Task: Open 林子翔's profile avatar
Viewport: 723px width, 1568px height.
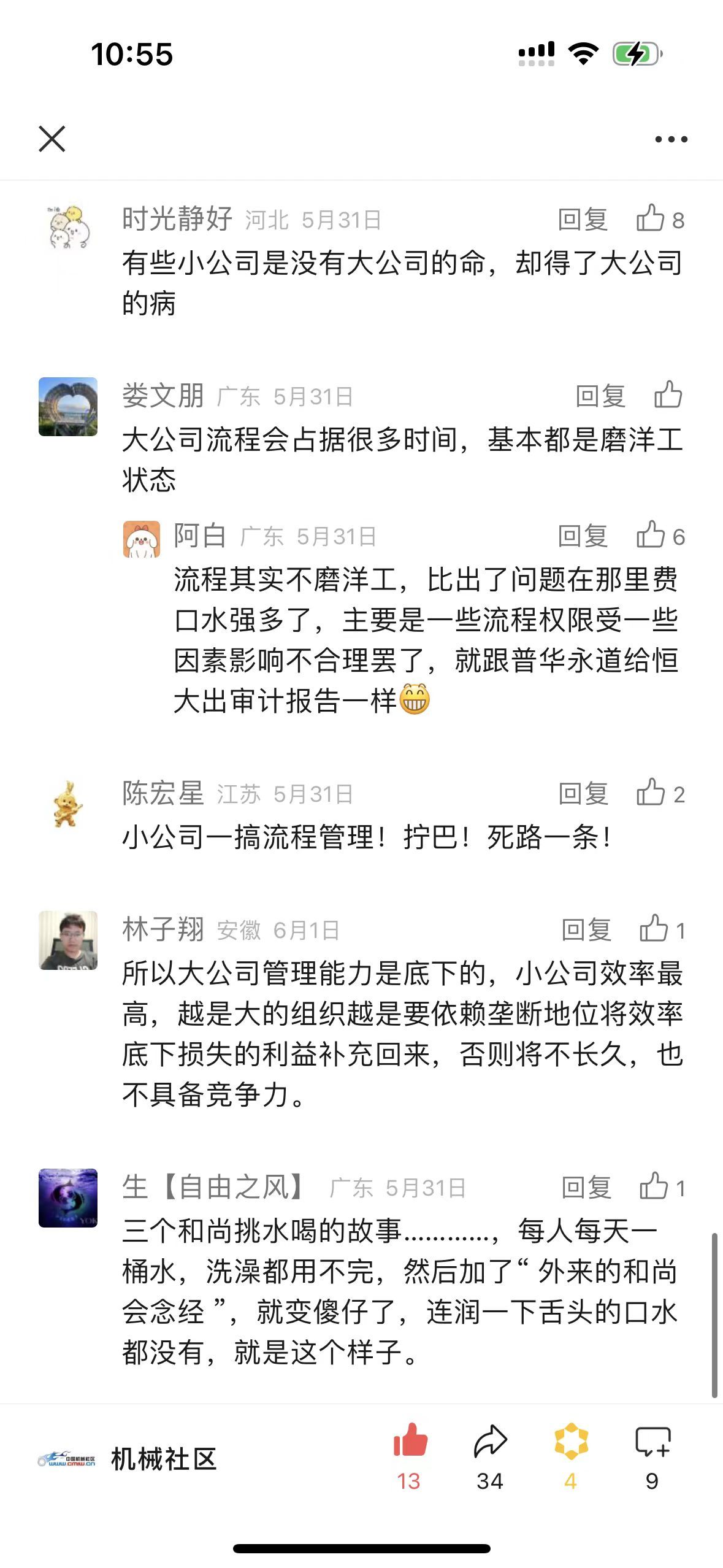Action: (x=68, y=940)
